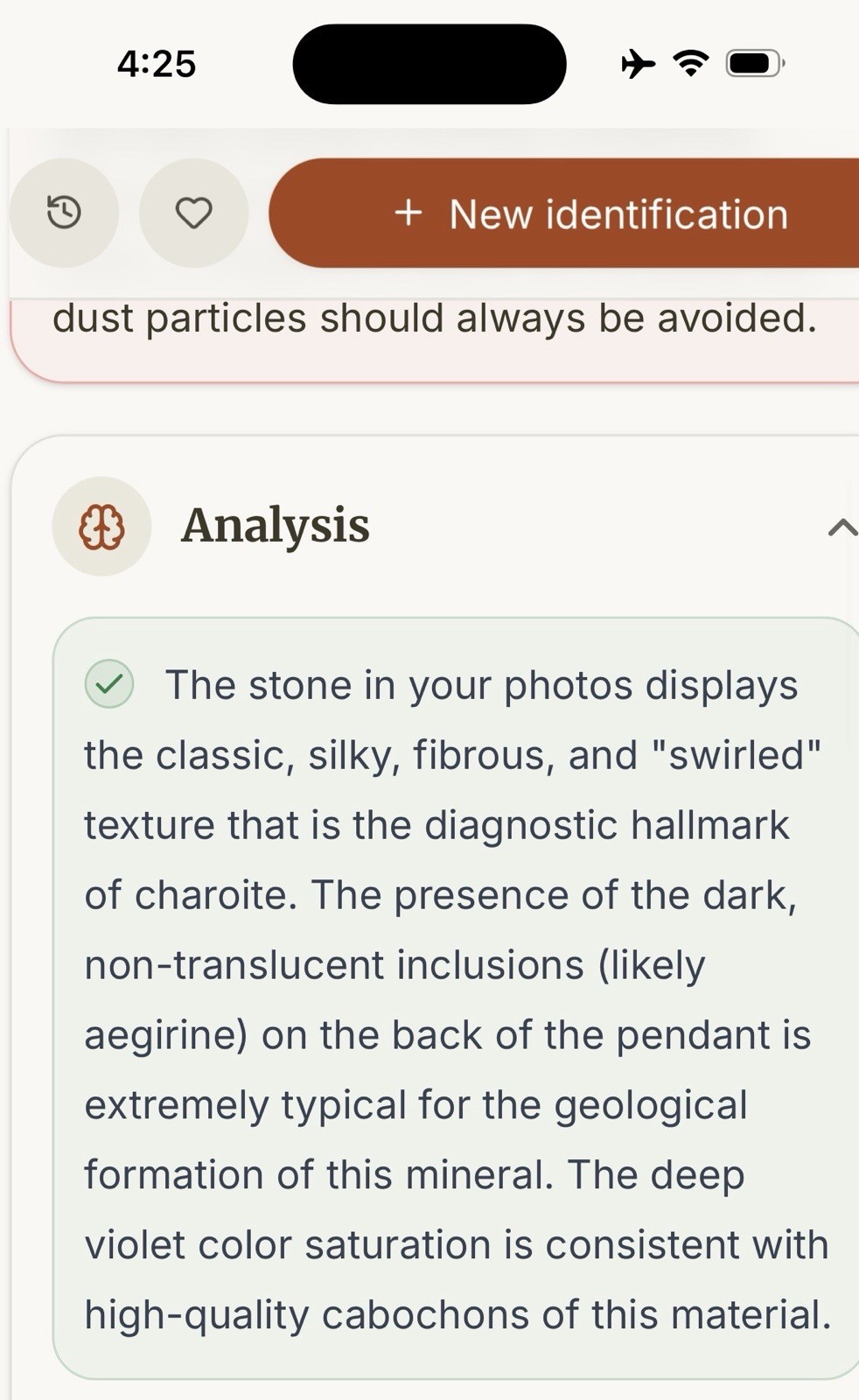This screenshot has width=859, height=1400.
Task: Open saved favorites with the heart icon
Action: point(193,213)
